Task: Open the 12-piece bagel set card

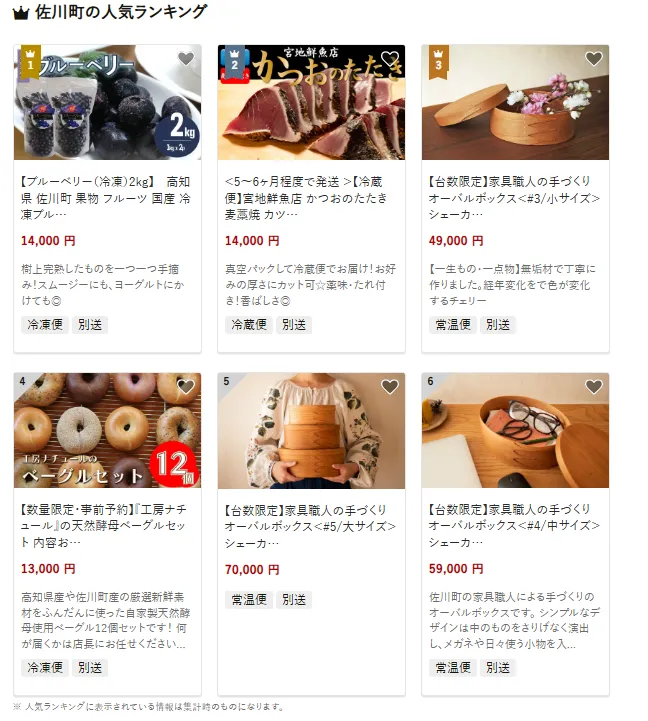Action: pos(107,525)
